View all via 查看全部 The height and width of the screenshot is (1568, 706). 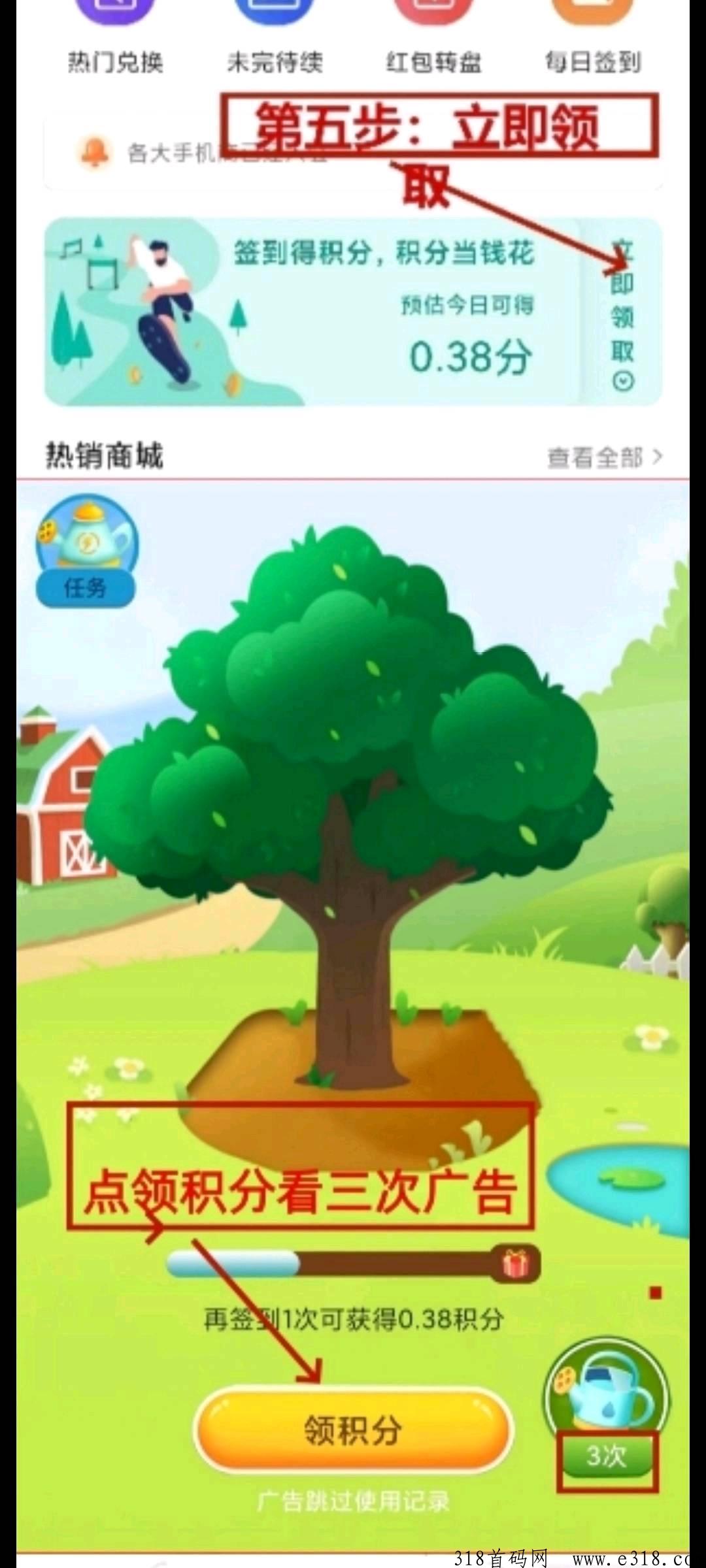604,457
